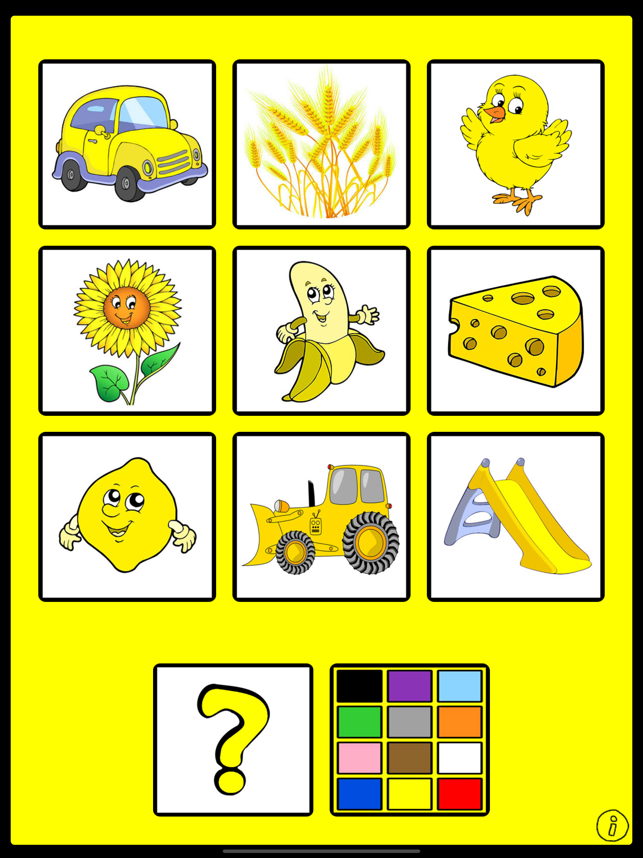Tap the yellow slide picture

coord(515,516)
